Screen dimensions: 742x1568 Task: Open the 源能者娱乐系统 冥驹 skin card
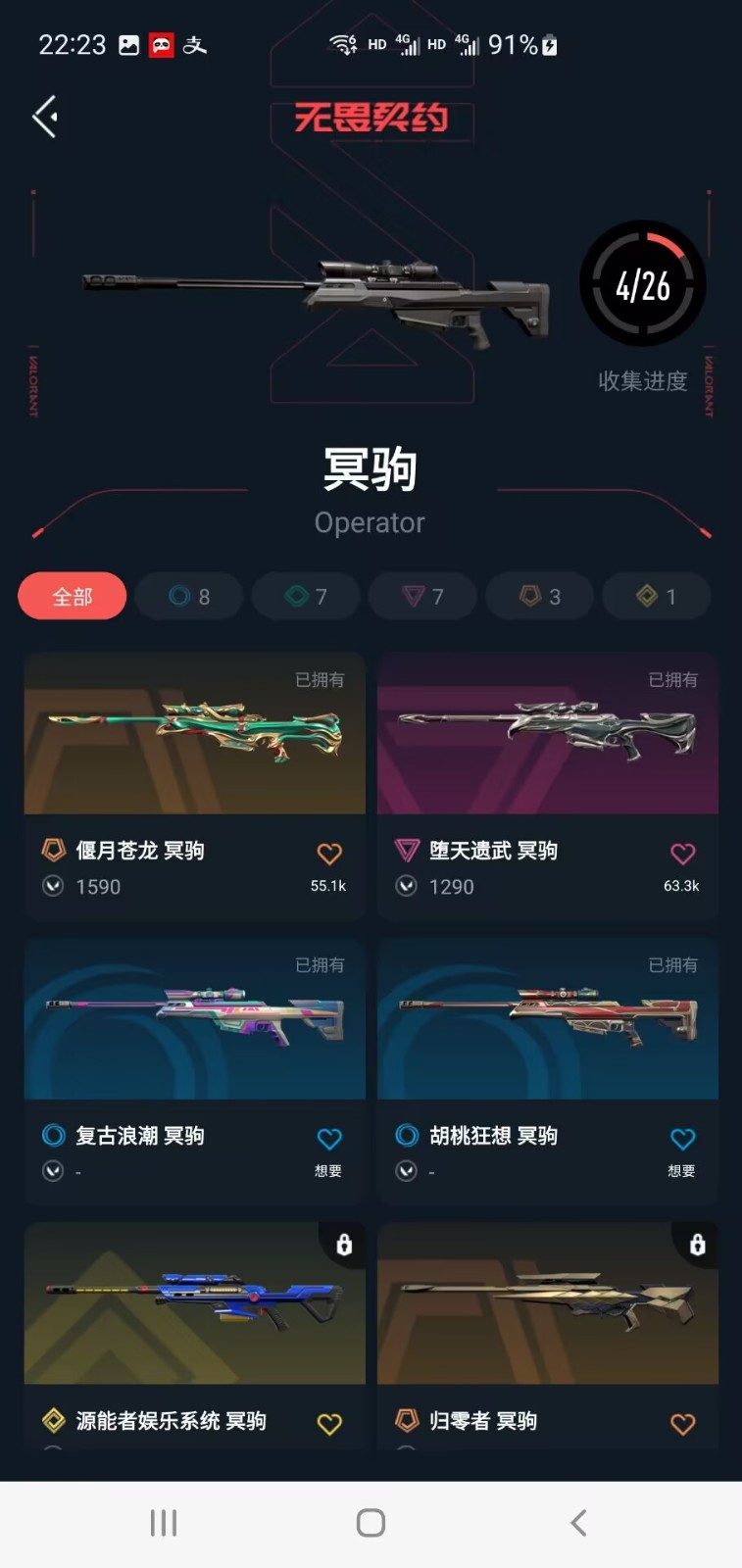coord(194,1305)
